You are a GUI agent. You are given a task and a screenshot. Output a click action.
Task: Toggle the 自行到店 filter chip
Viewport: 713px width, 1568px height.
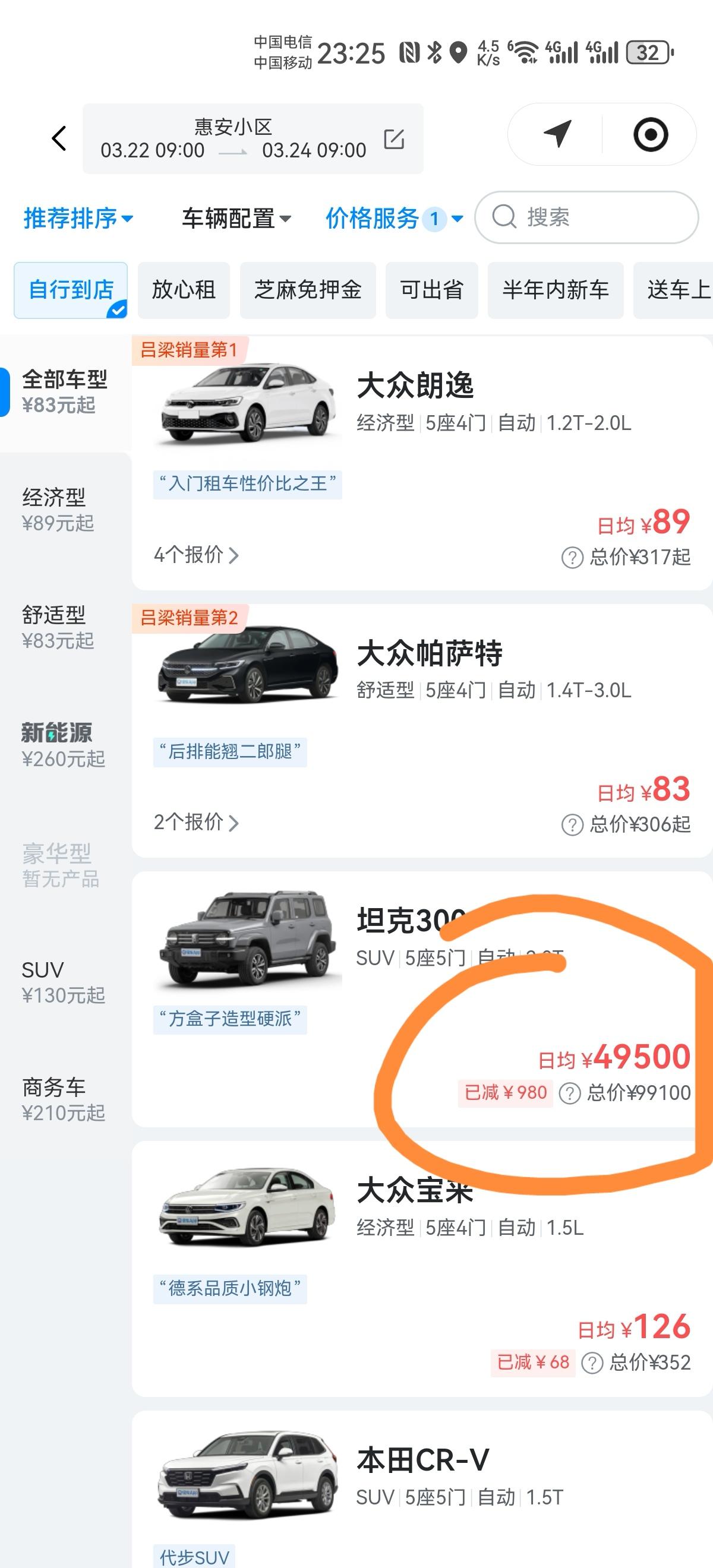(x=70, y=291)
